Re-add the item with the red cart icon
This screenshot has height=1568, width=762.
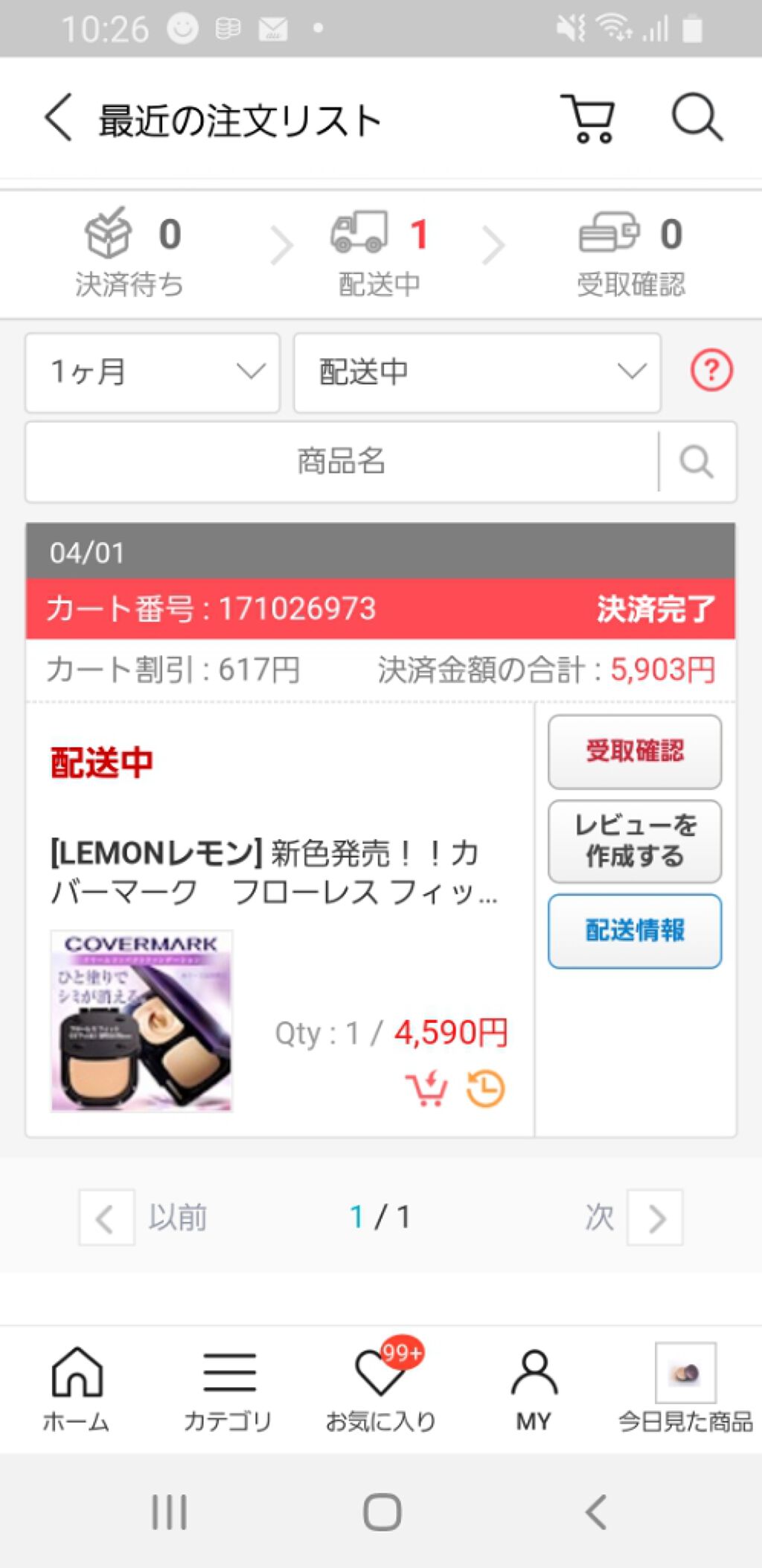[426, 1089]
